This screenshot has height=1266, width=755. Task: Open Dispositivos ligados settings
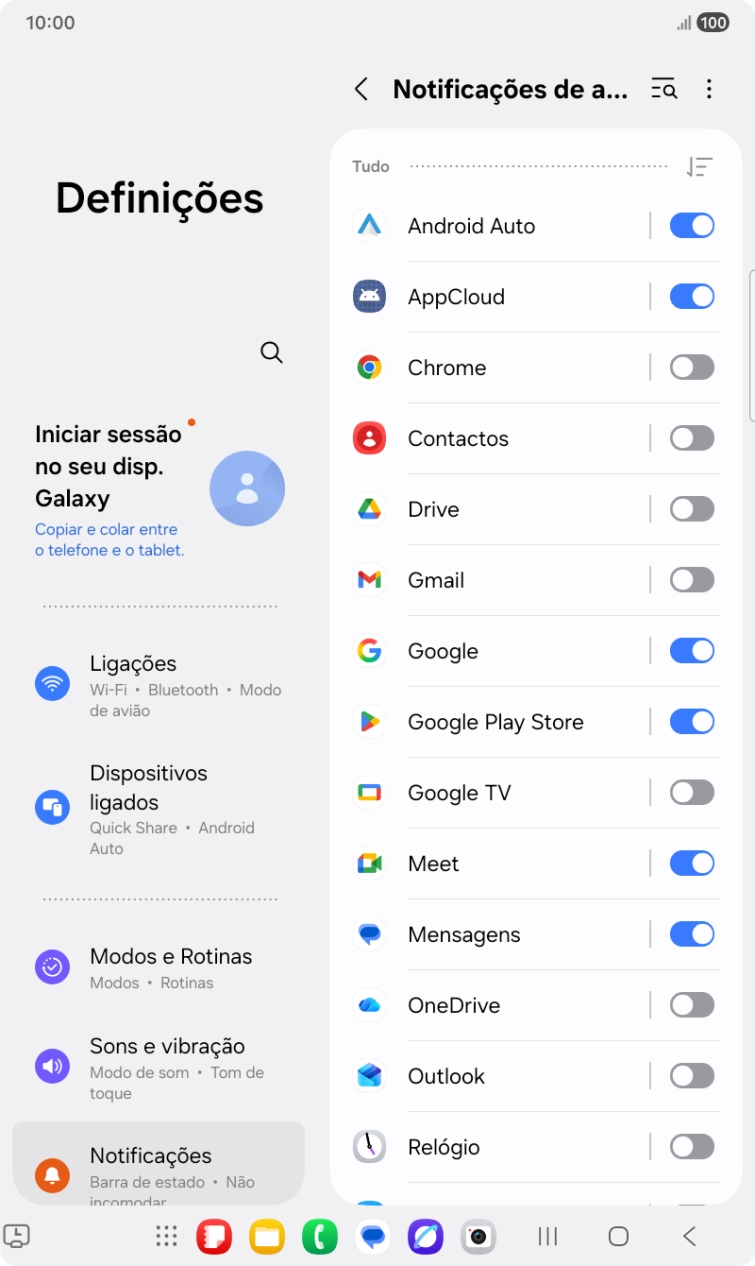pos(160,808)
